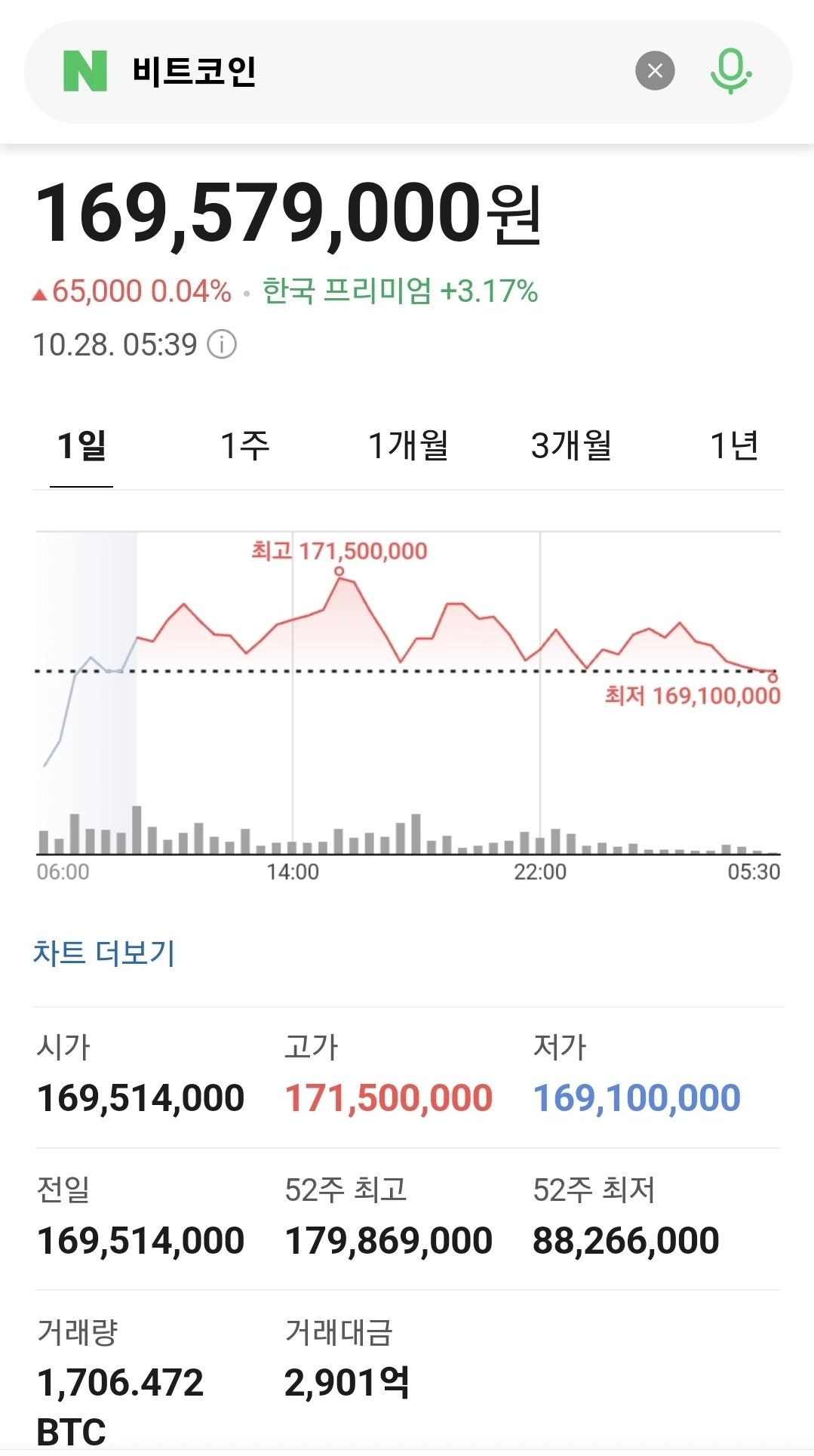Start voice search with the microphone icon
This screenshot has width=814, height=1456.
click(x=730, y=71)
